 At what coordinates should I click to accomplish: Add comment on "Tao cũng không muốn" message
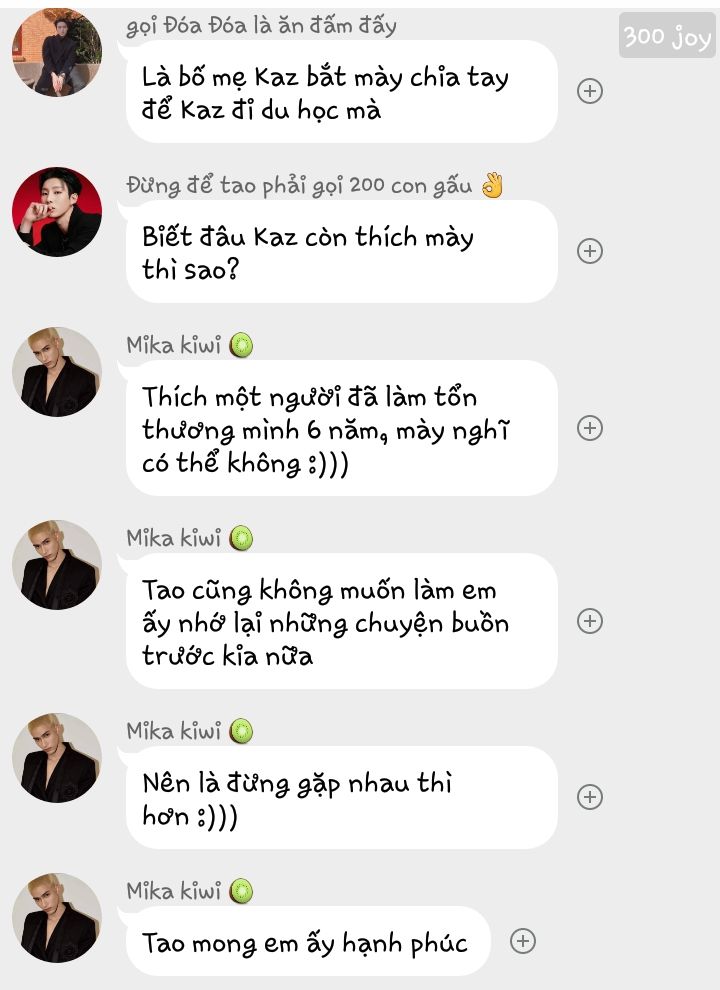pyautogui.click(x=590, y=621)
